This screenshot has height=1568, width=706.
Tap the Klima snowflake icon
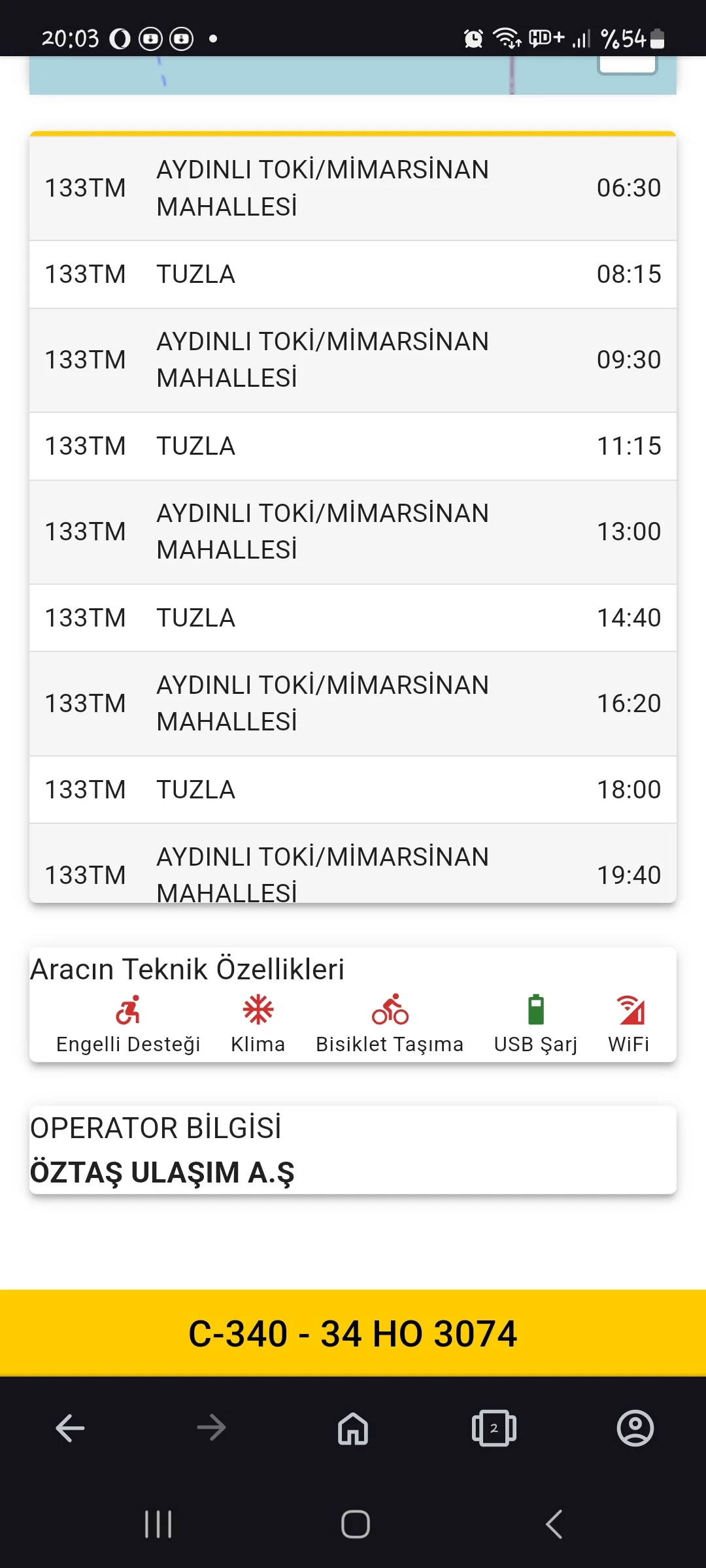tap(258, 1009)
